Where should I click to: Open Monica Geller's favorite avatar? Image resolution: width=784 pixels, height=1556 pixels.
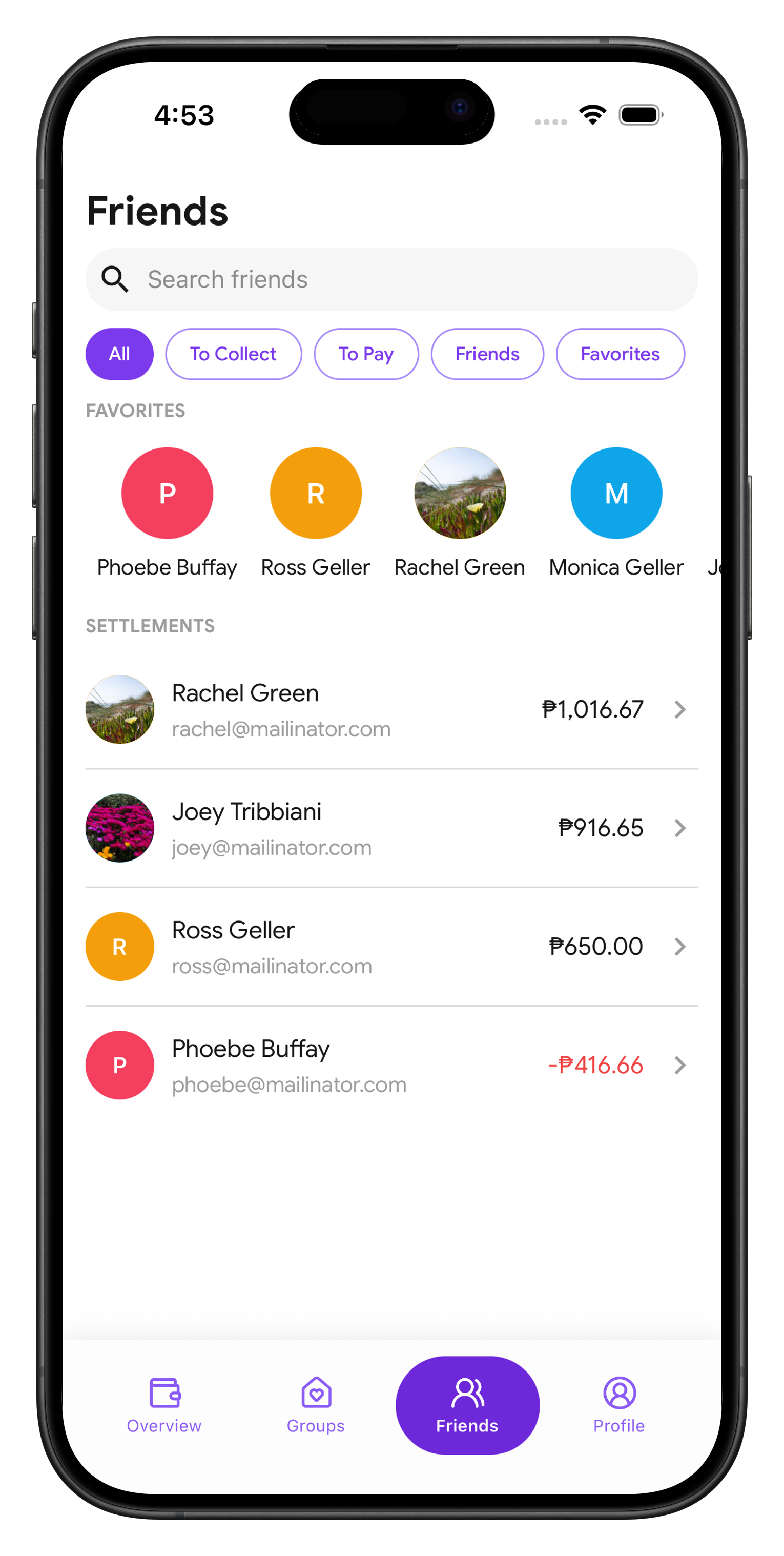616,493
